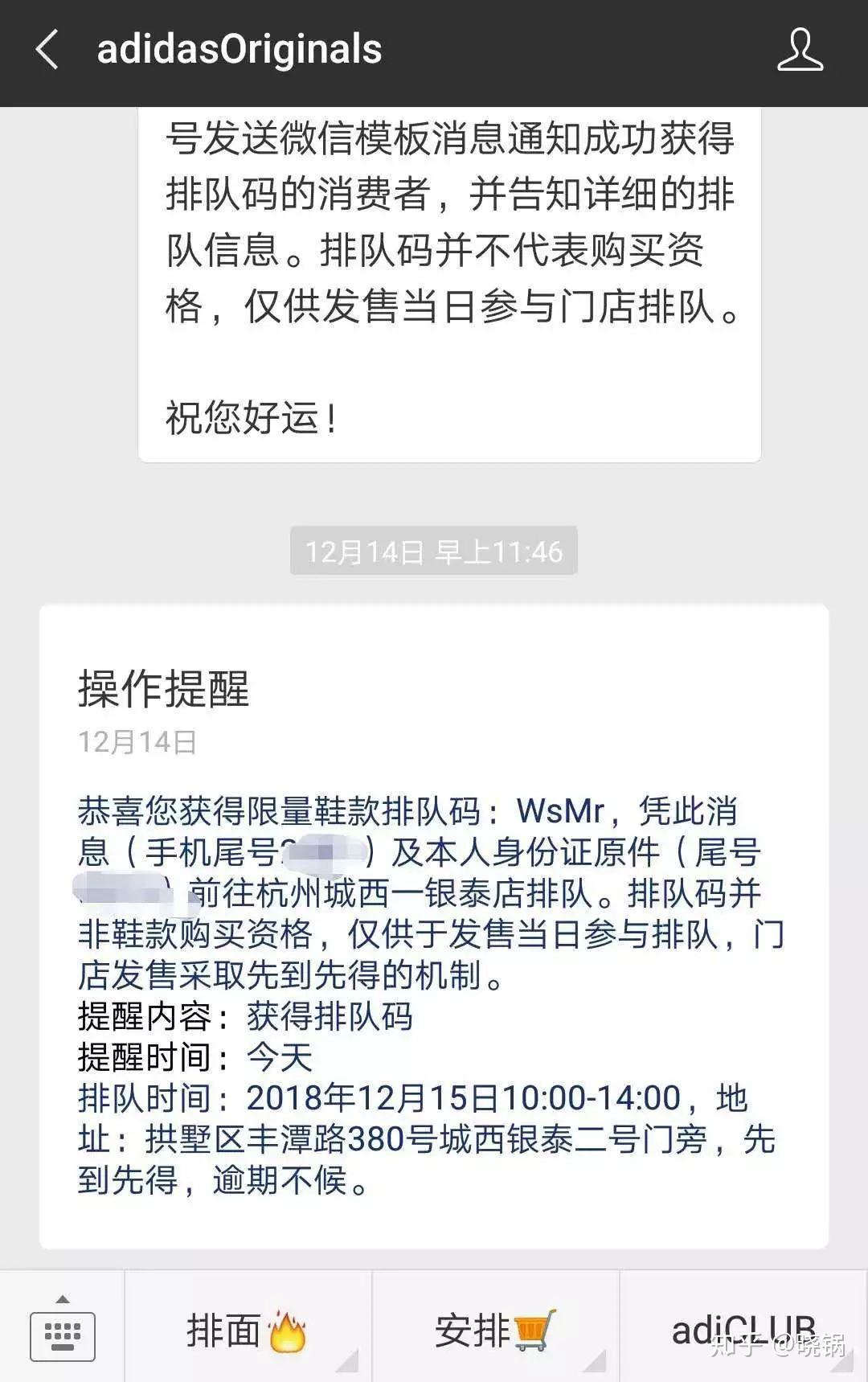Open the adiCLUB menu

pyautogui.click(x=743, y=1331)
